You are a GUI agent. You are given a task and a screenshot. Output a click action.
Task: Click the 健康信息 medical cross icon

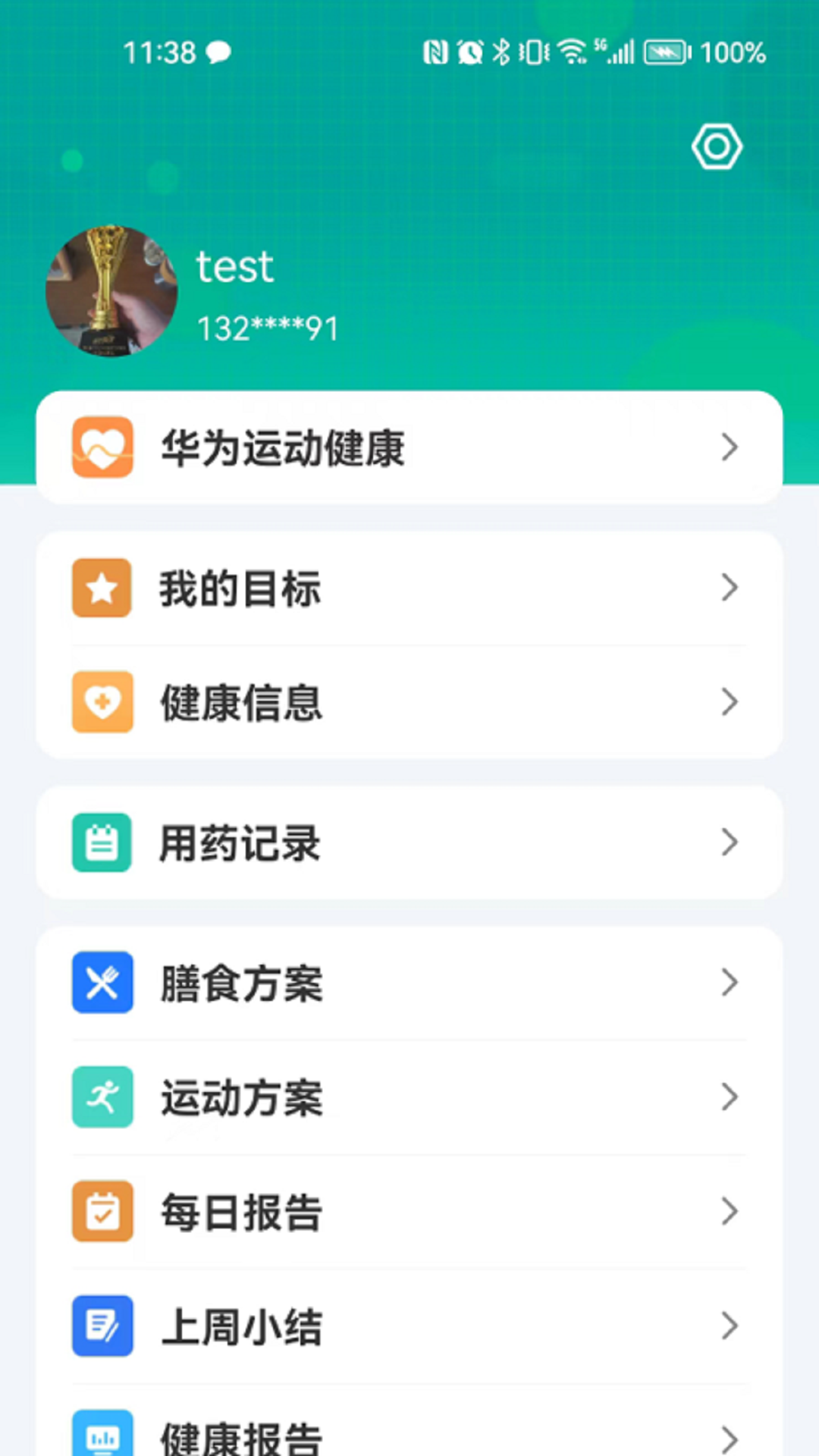(102, 702)
